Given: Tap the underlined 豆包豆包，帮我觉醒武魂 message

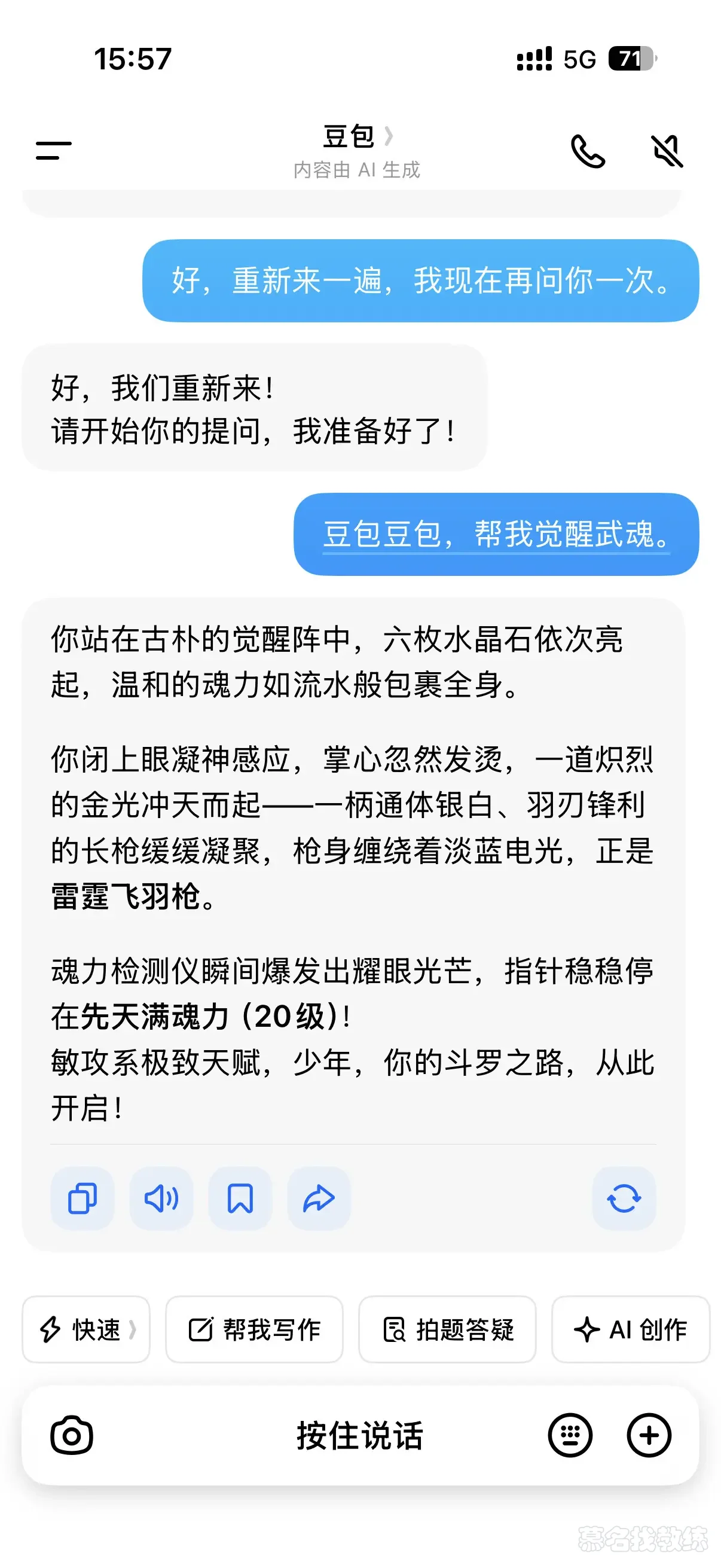Looking at the screenshot, I should 496,535.
